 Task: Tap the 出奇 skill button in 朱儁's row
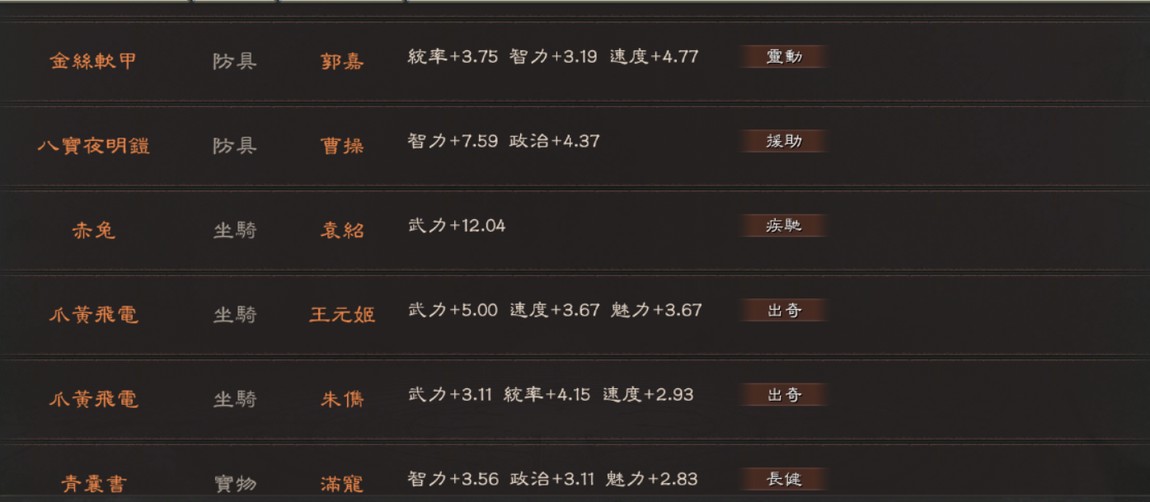784,395
